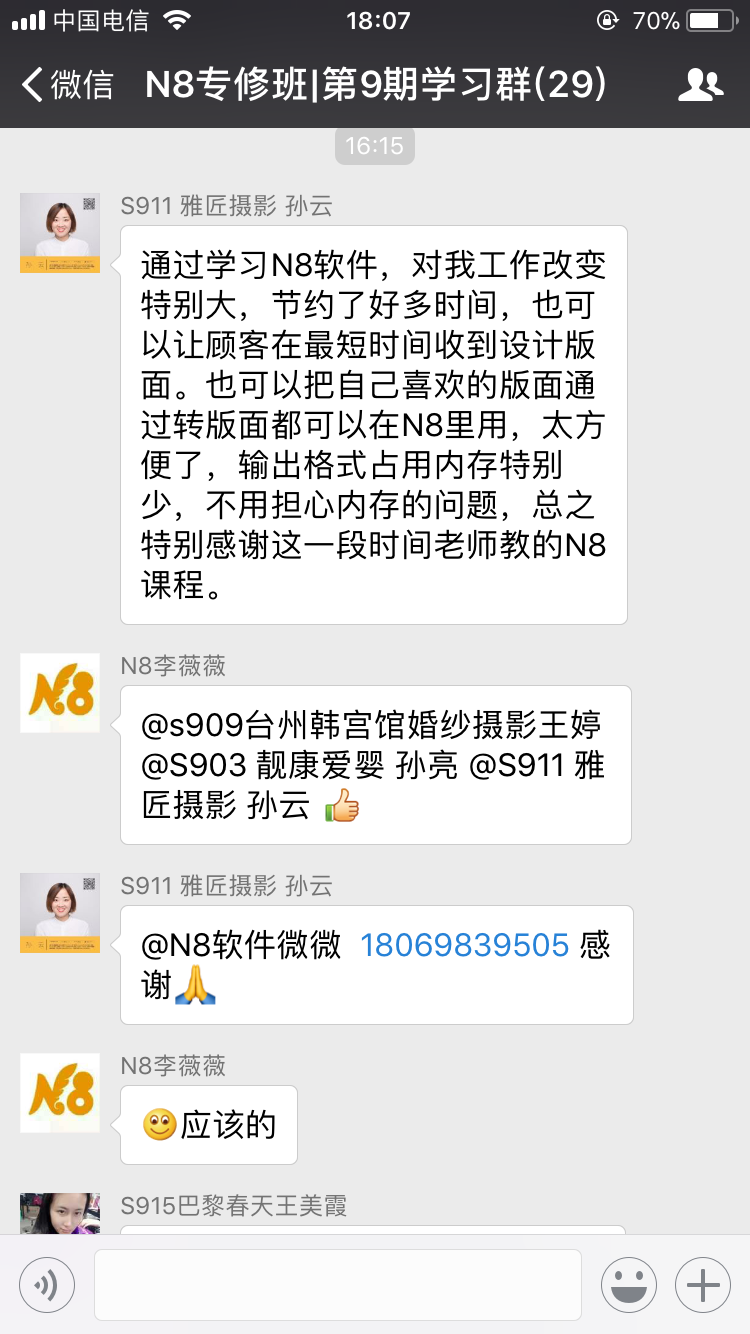Tap the phone number 18069839505 link

point(464,945)
